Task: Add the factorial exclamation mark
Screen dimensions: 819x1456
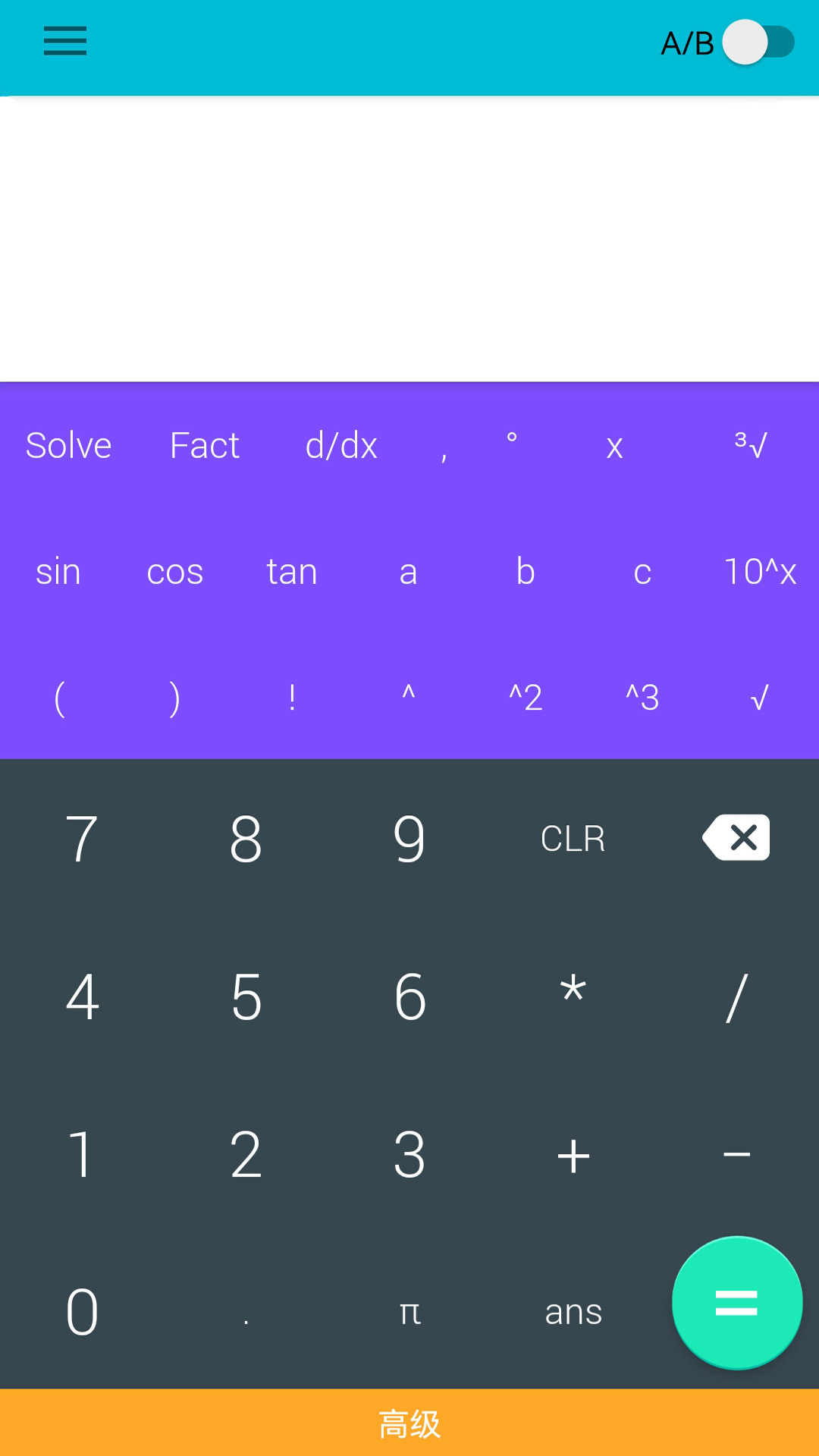Action: (292, 697)
